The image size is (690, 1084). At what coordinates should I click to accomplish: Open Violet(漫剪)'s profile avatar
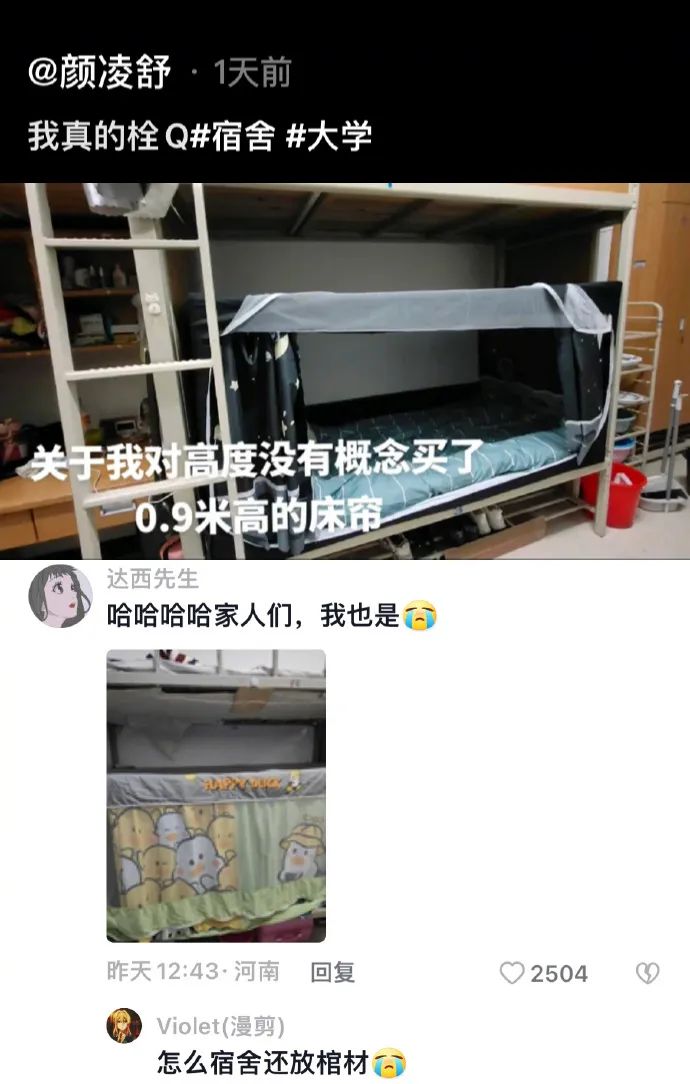click(125, 1026)
